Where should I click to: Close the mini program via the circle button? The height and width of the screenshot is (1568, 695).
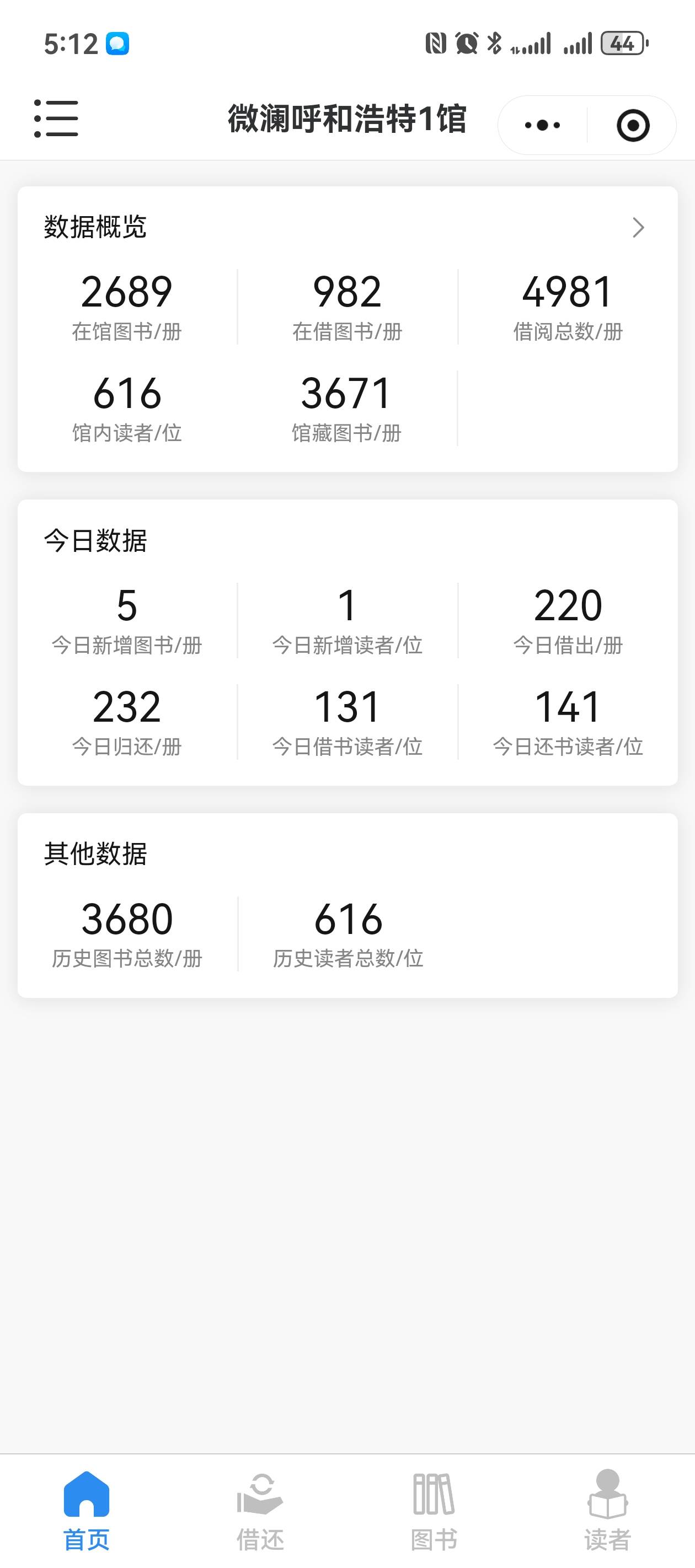tap(633, 125)
